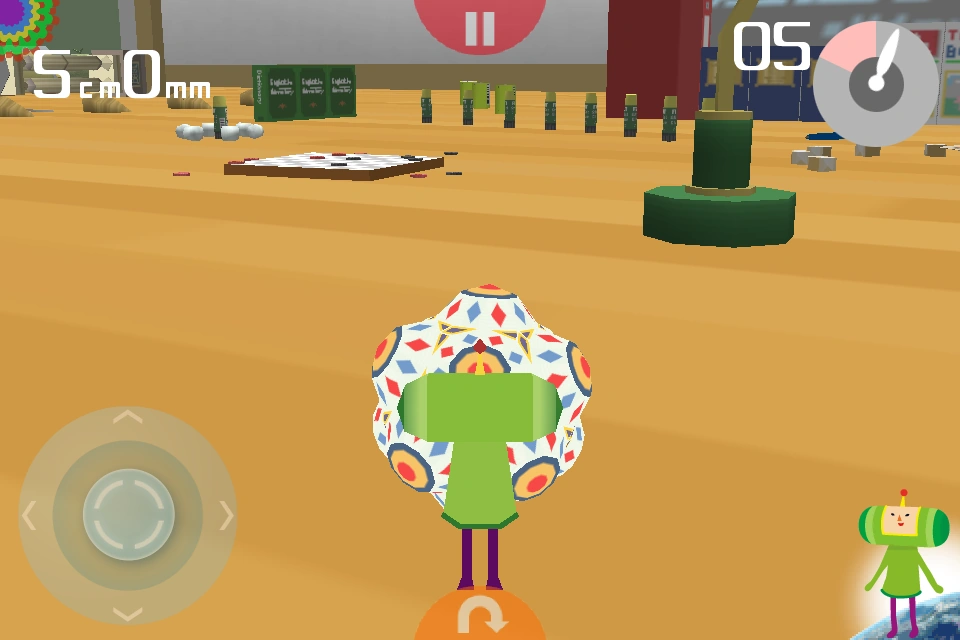Tap the joystick's down arrow

(x=127, y=614)
